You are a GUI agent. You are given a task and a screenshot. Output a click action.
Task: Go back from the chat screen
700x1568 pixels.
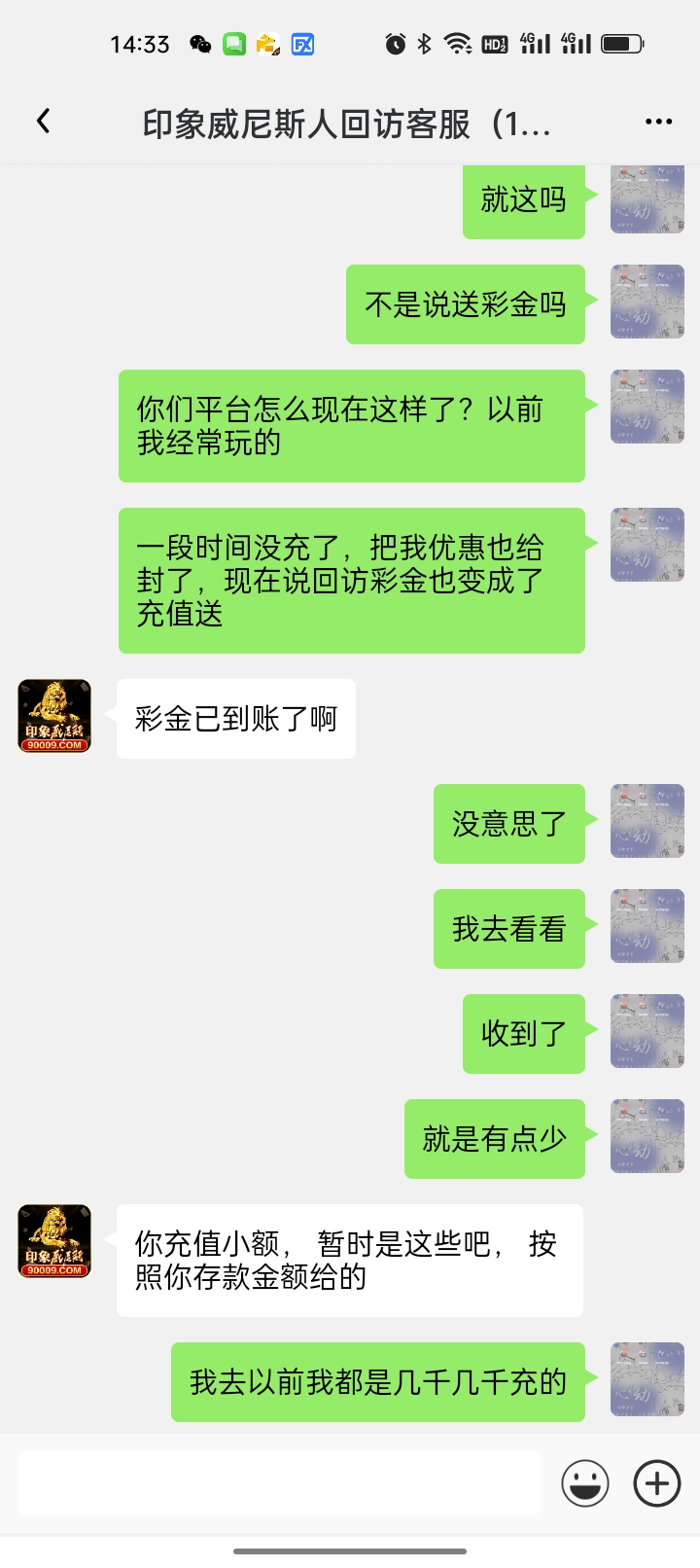[43, 122]
